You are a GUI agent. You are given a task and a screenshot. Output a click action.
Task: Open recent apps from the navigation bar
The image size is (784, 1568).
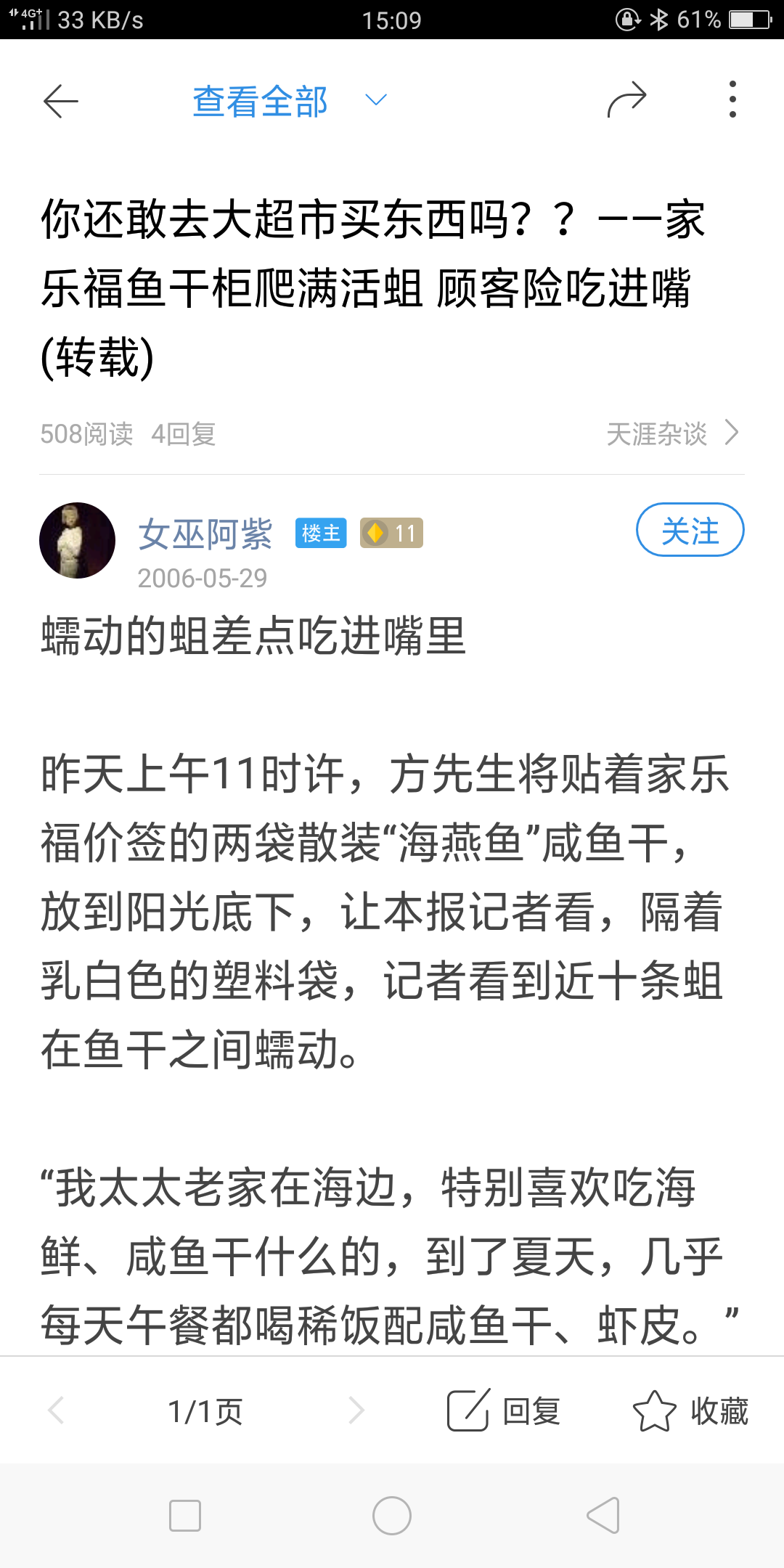[x=184, y=1516]
